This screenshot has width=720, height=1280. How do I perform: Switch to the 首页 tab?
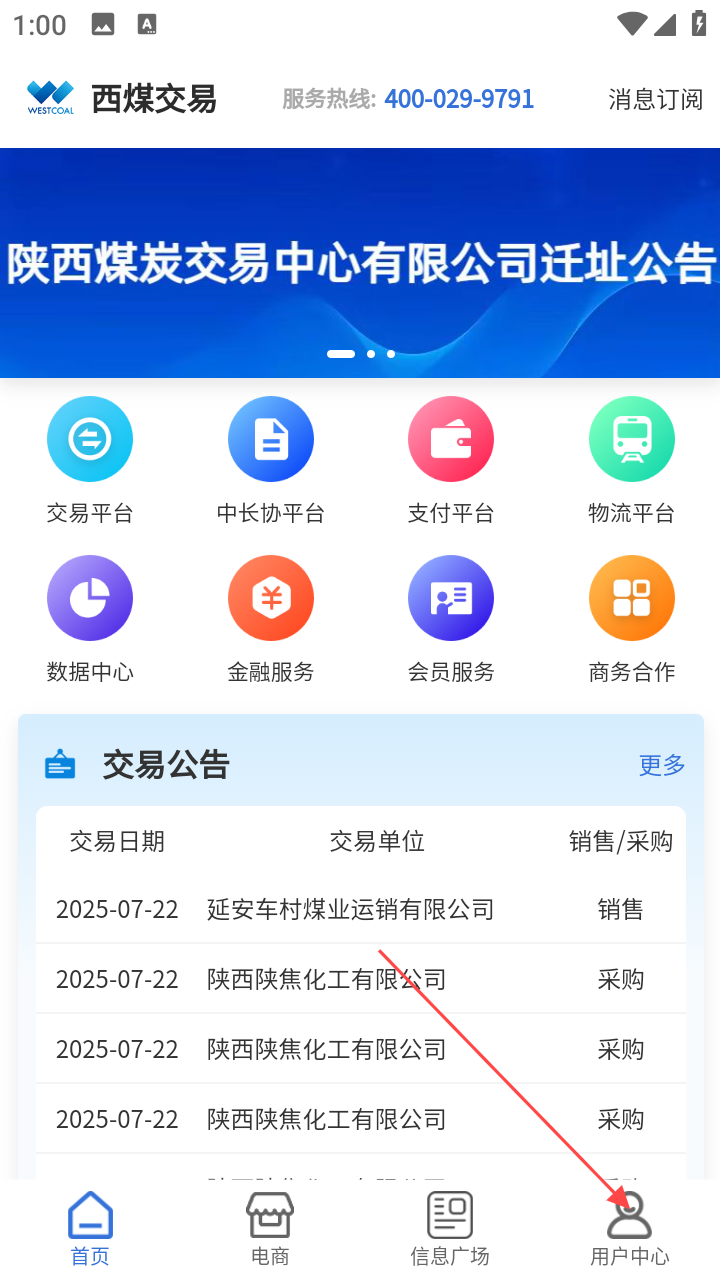coord(90,1228)
